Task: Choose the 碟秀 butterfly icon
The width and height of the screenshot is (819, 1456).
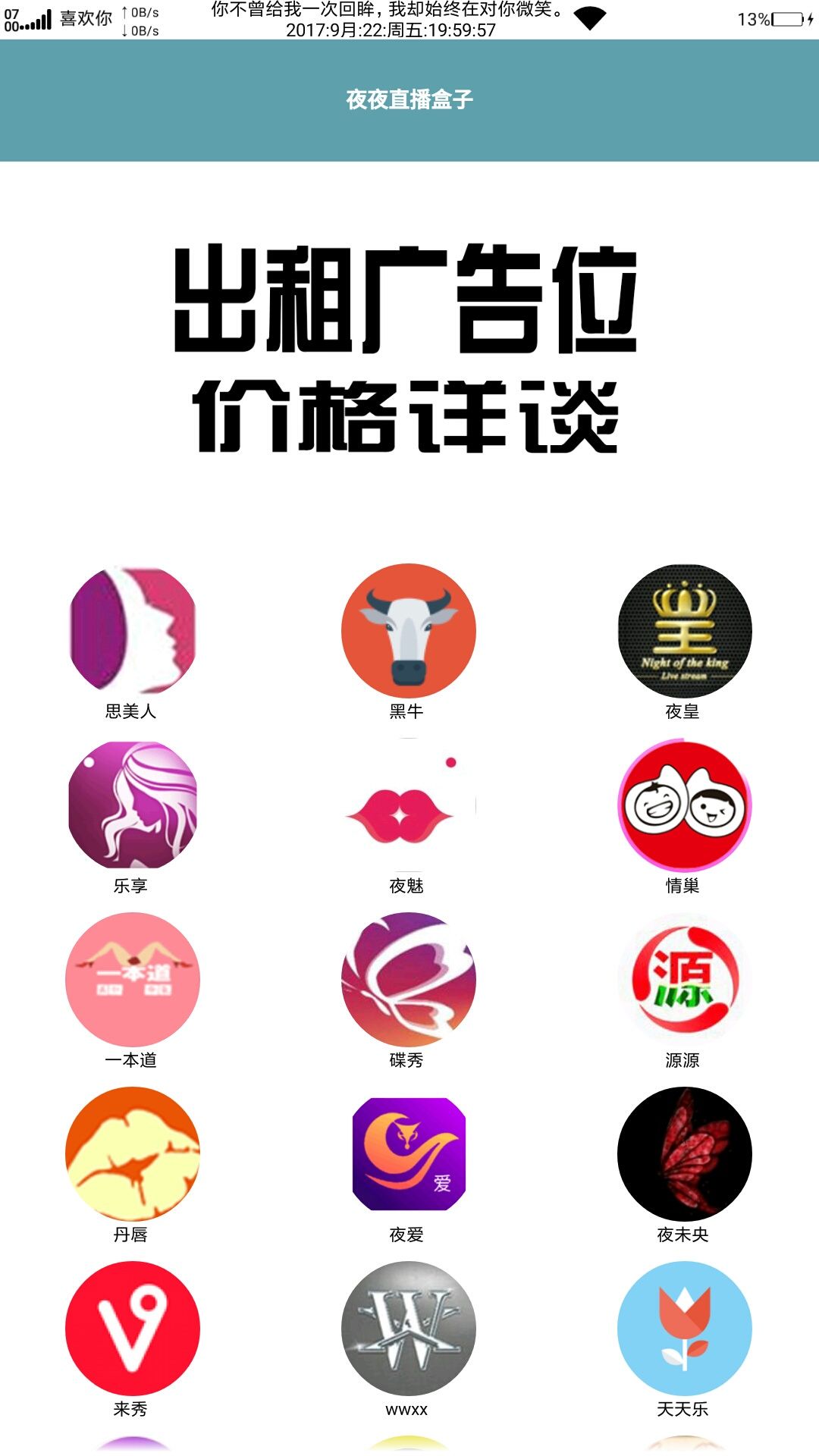Action: point(408,979)
